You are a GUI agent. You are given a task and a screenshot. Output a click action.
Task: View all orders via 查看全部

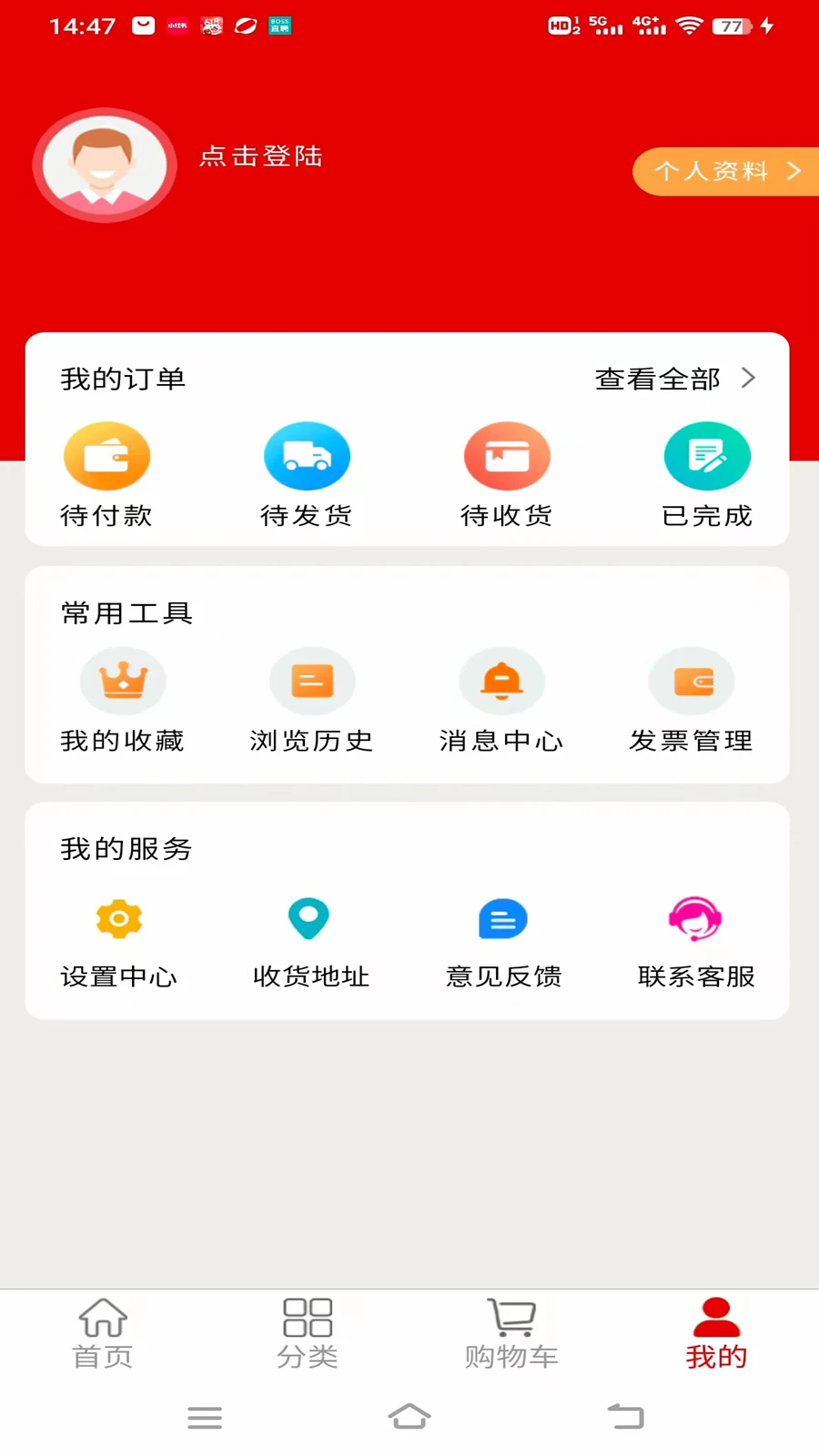click(674, 379)
